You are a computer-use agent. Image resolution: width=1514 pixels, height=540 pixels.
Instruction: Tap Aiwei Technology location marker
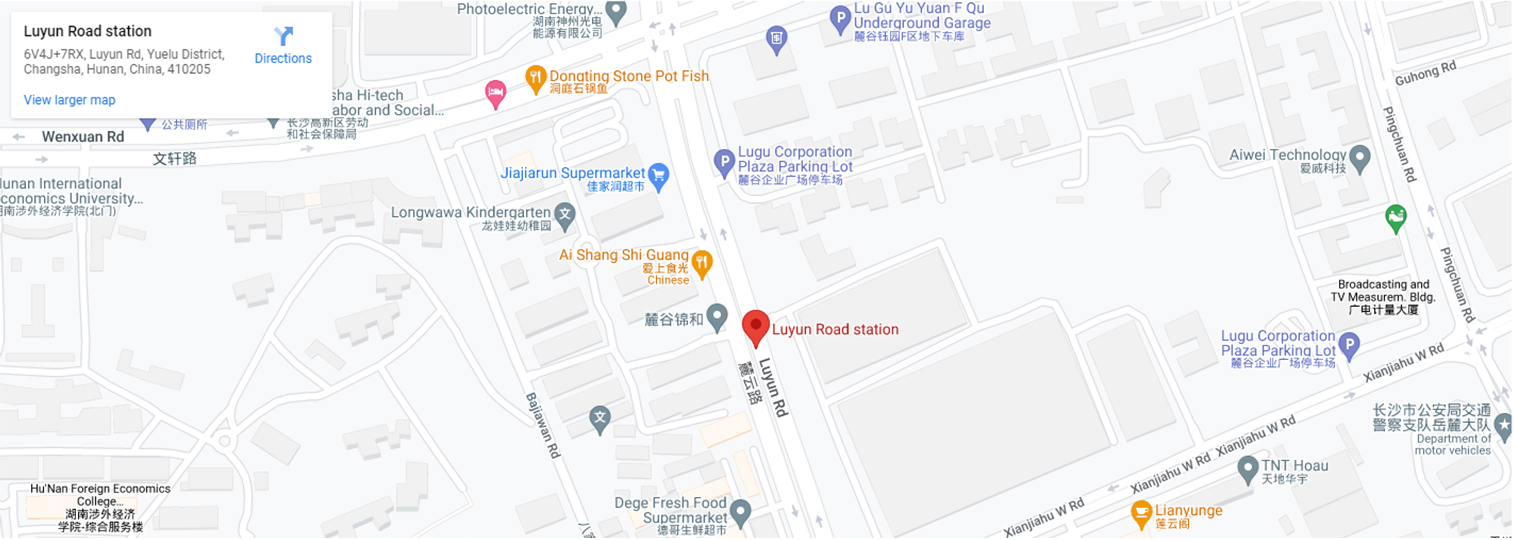tap(1359, 156)
